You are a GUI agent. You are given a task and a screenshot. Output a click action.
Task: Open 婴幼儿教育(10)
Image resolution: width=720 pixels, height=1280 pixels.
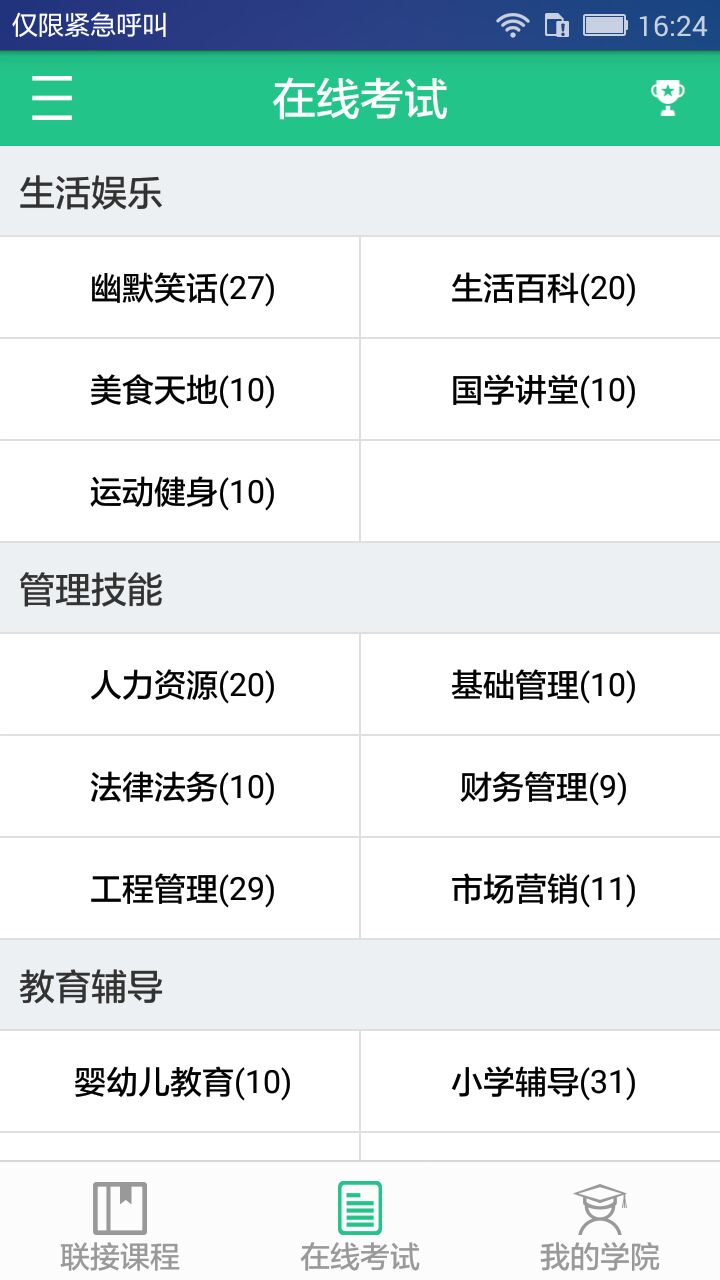point(180,1082)
